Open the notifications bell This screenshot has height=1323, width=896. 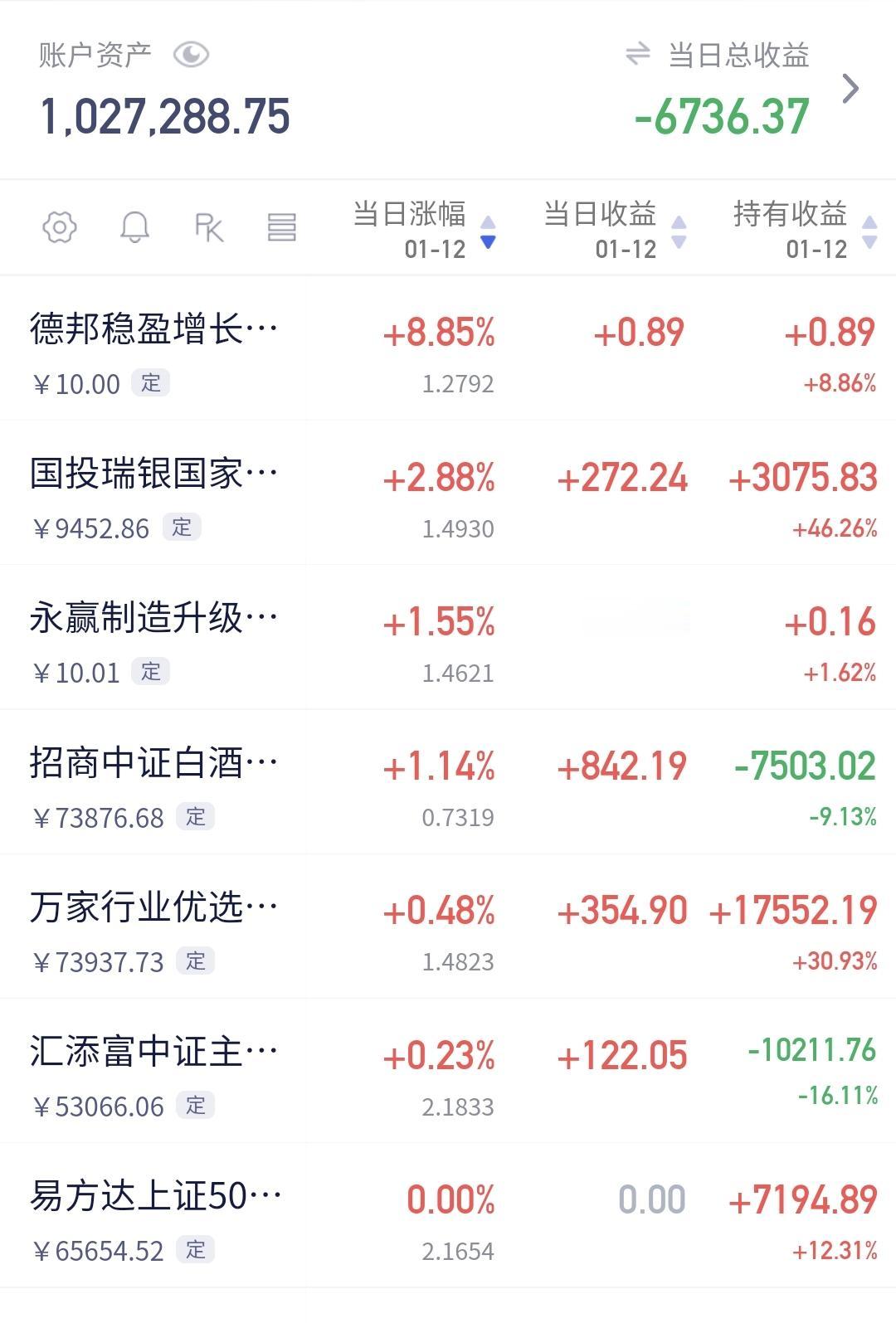(x=134, y=226)
